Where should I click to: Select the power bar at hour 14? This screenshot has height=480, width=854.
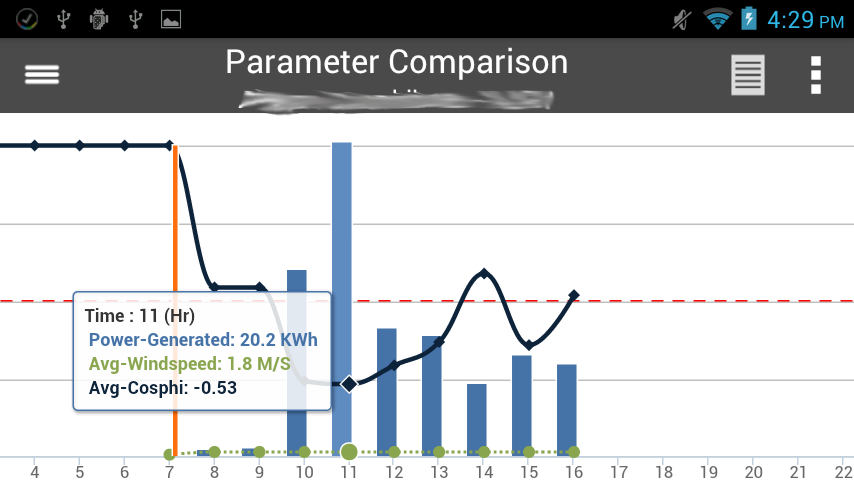[x=477, y=420]
